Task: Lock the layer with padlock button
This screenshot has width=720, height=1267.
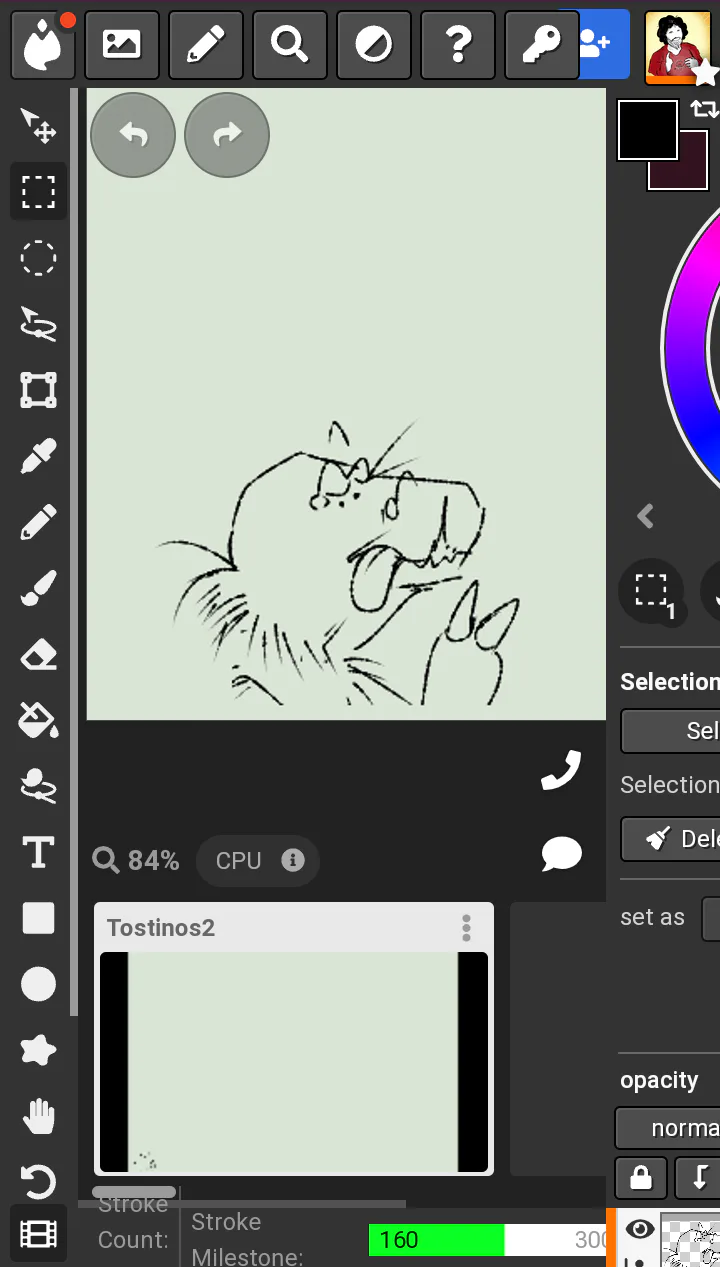Action: (x=641, y=1177)
